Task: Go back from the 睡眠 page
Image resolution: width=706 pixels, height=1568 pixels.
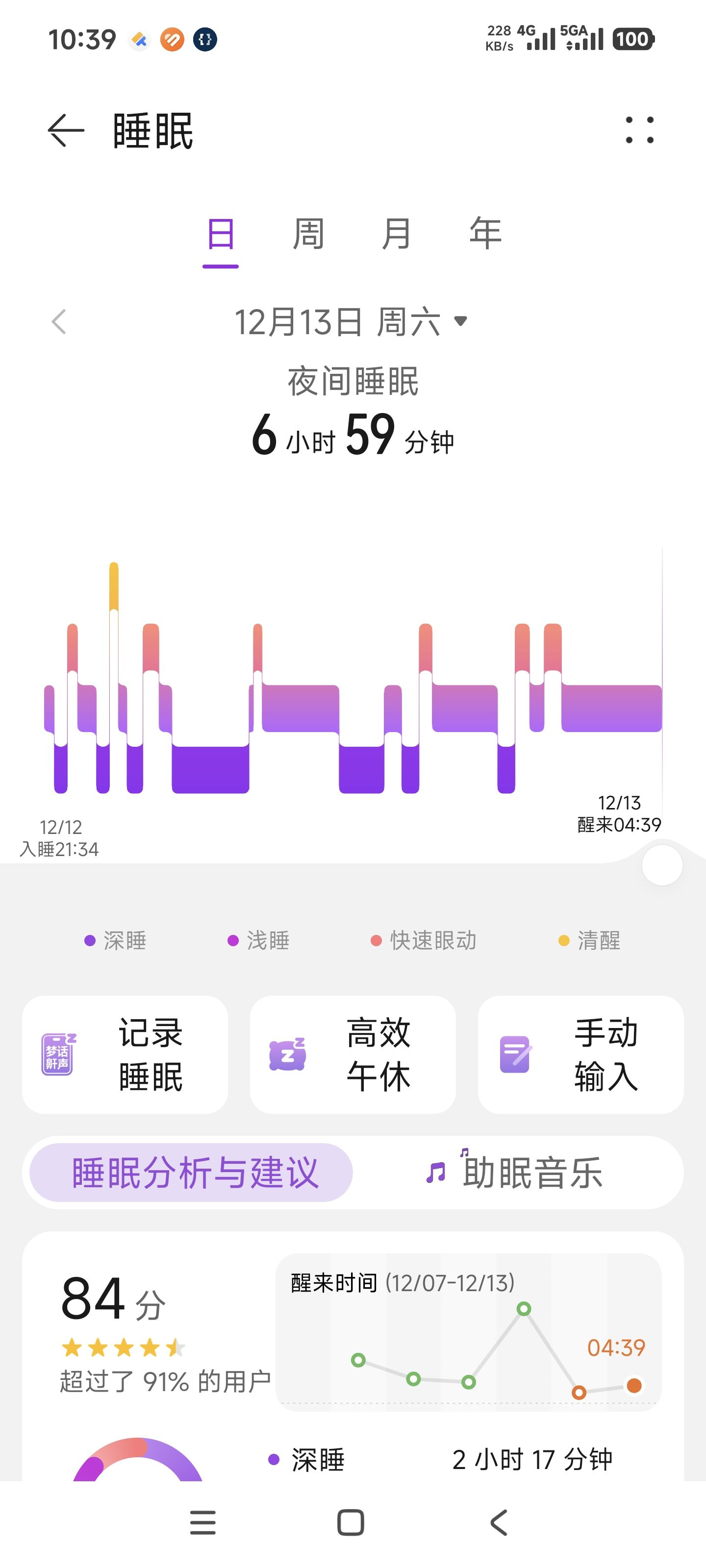Action: 66,131
